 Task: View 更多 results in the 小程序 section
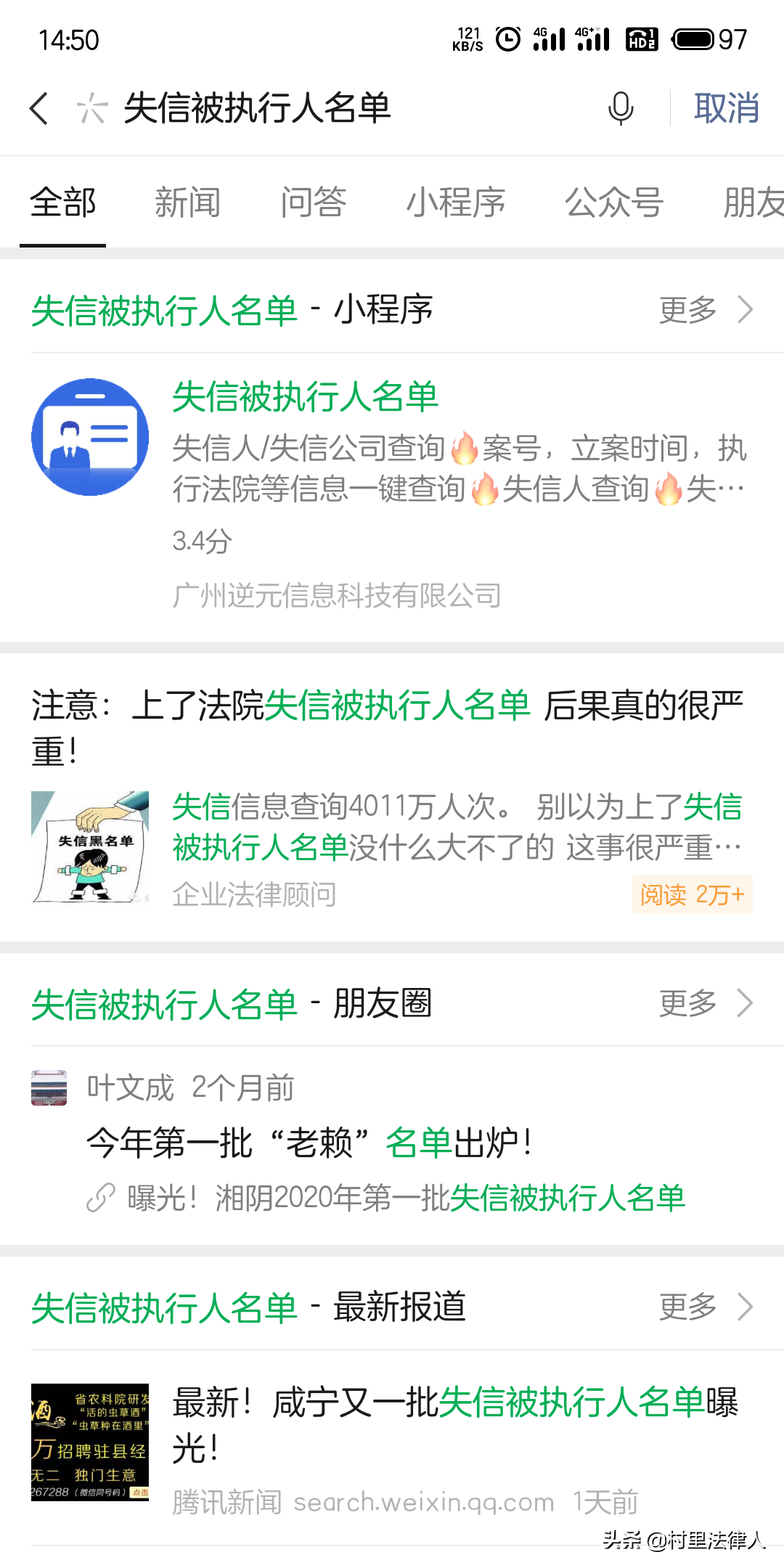pos(704,310)
